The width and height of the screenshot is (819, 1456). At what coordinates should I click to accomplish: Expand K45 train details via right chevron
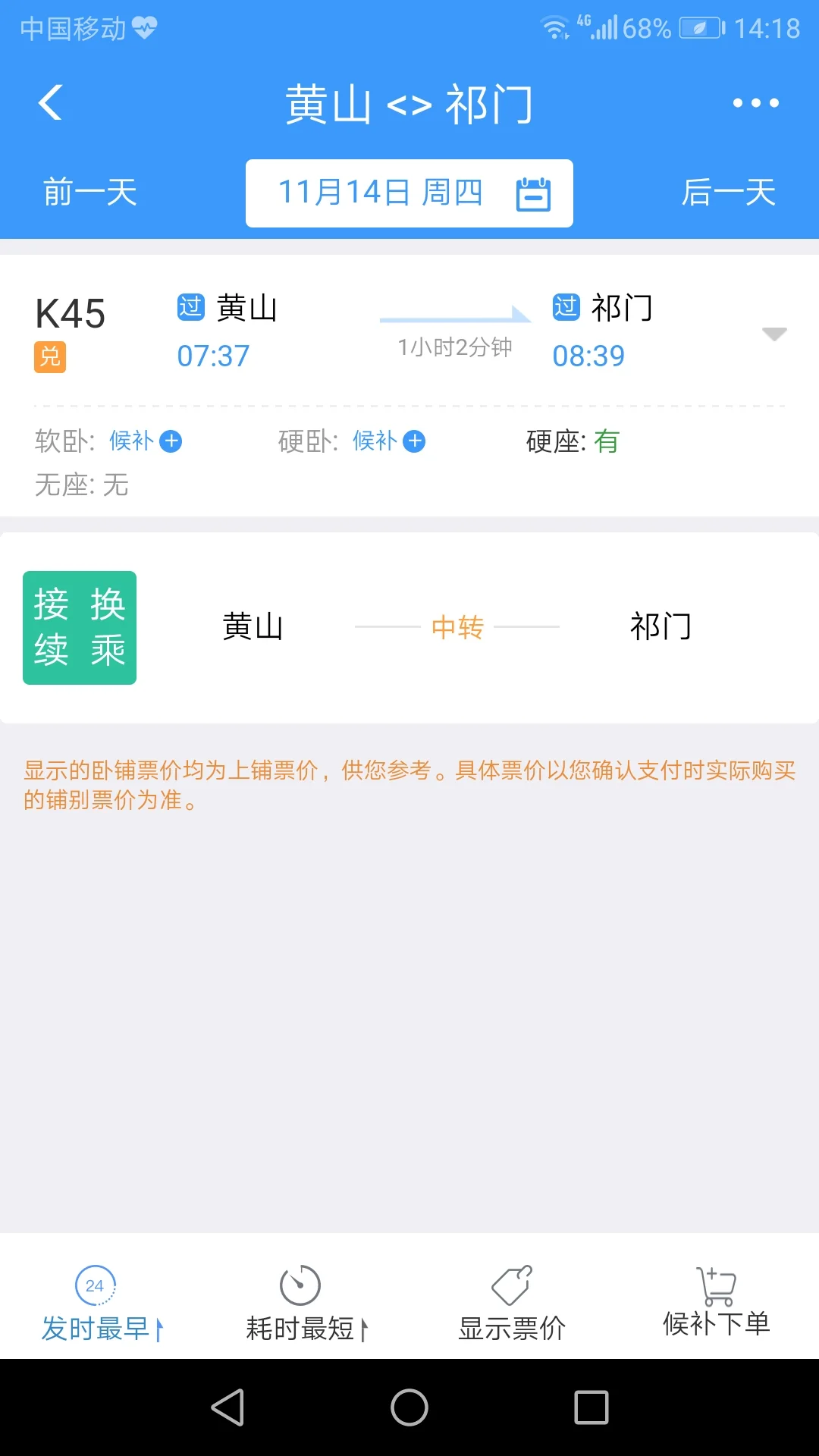[x=772, y=334]
